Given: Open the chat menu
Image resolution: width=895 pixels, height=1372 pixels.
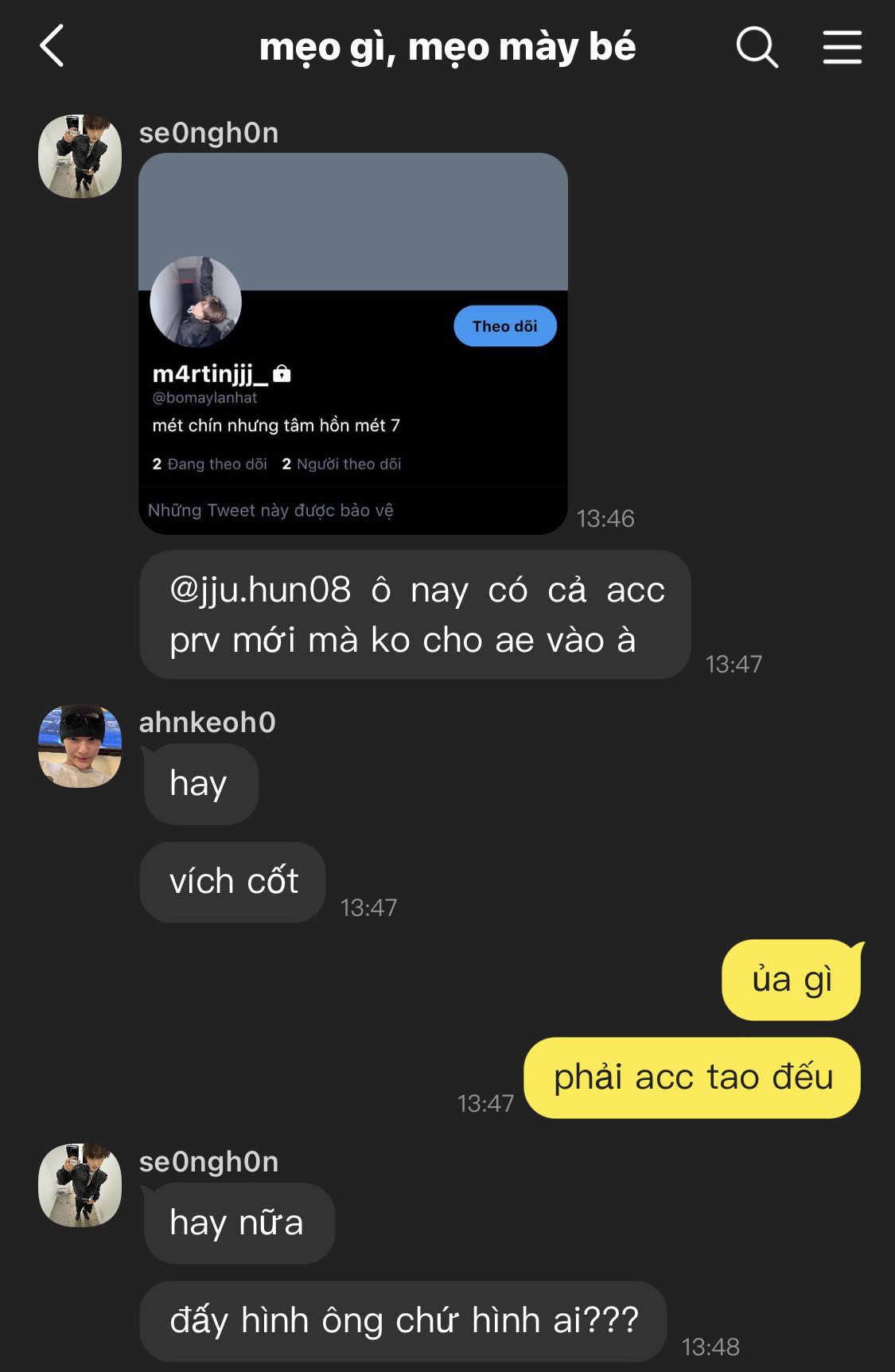Looking at the screenshot, I should coord(842,47).
